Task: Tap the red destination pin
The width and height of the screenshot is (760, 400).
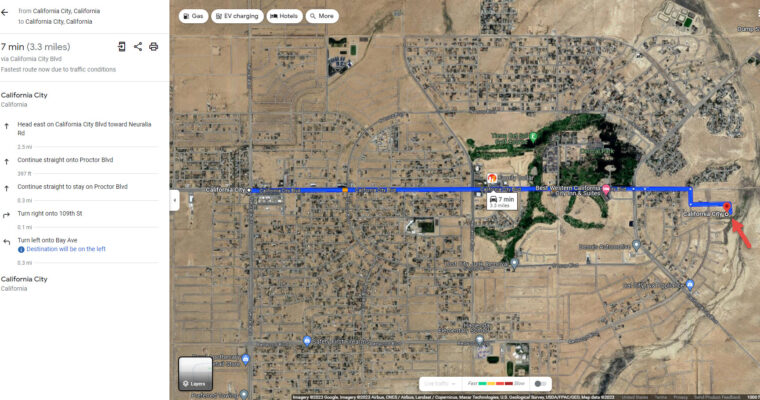Action: point(726,208)
